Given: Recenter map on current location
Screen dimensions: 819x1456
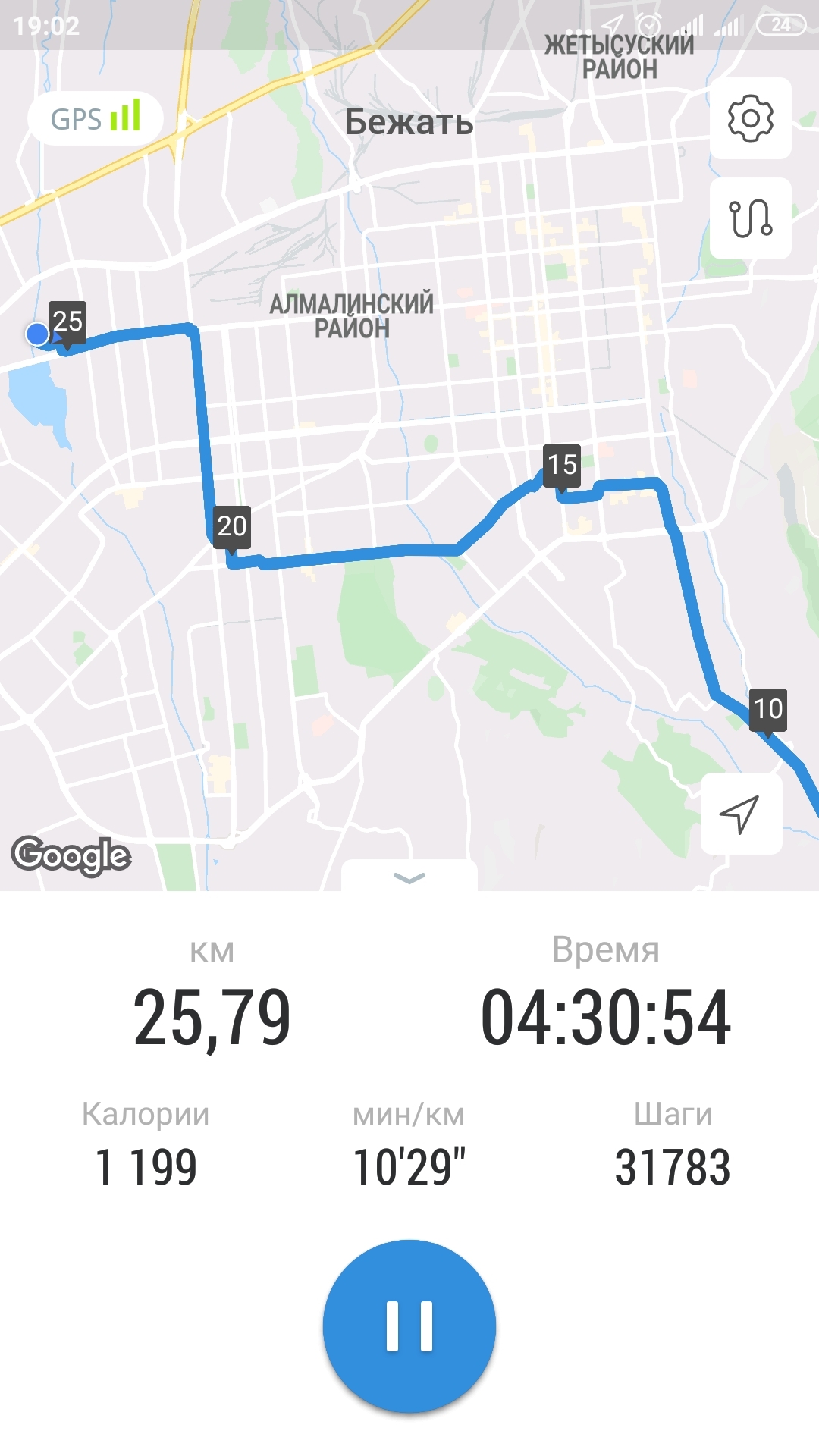Looking at the screenshot, I should pyautogui.click(x=740, y=814).
